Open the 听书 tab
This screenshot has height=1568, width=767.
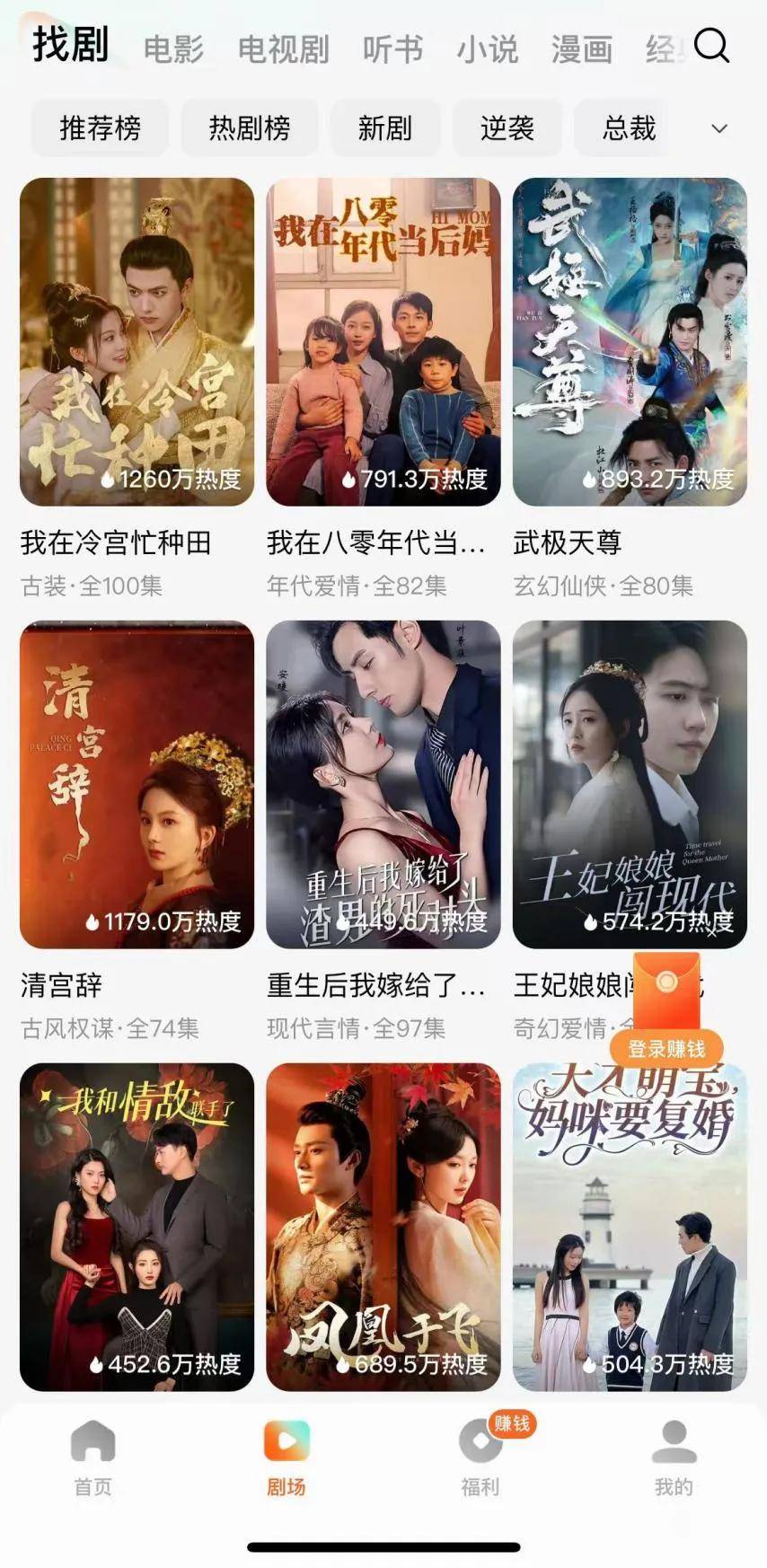pyautogui.click(x=392, y=48)
